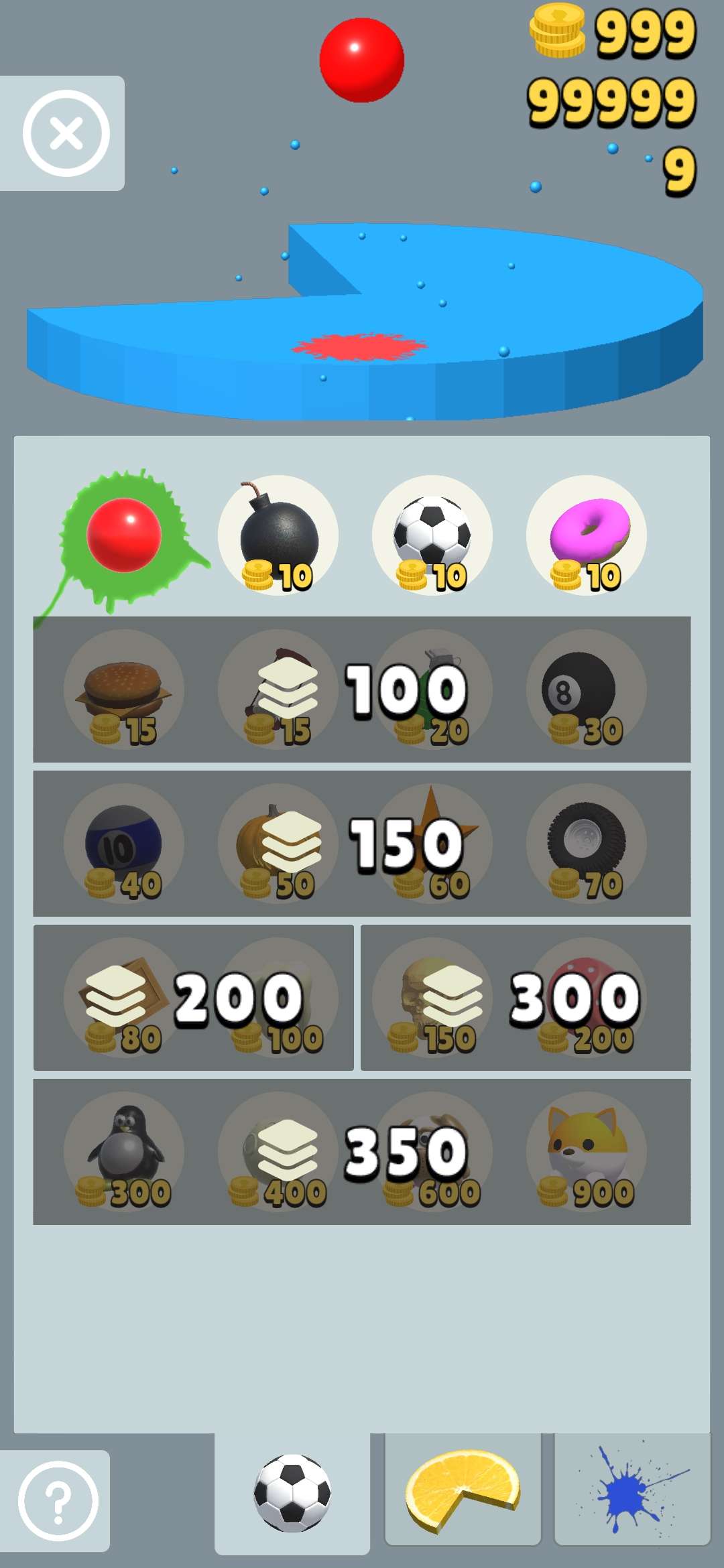Tap the locked row requiring level 350
The width and height of the screenshot is (724, 1568).
[x=362, y=1152]
